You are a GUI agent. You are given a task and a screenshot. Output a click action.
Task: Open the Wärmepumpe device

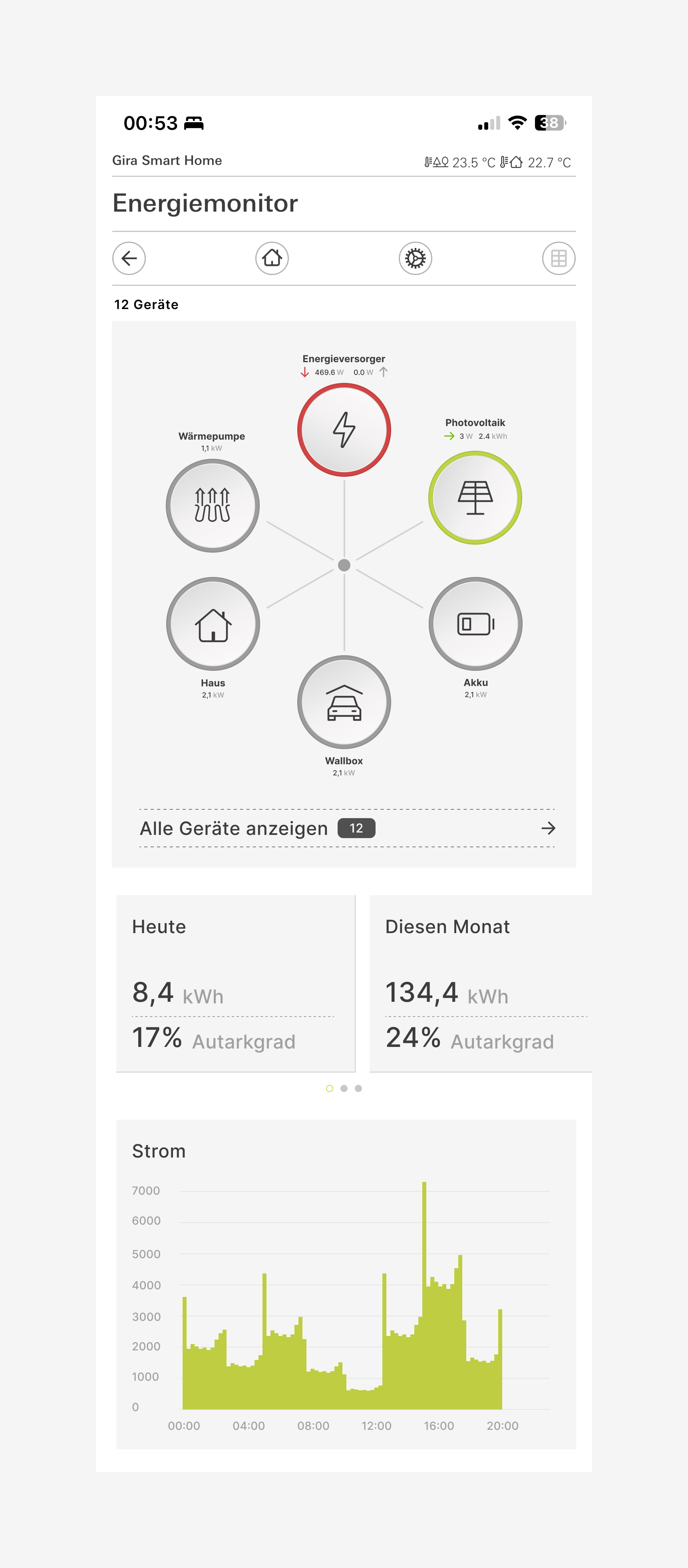(x=213, y=505)
